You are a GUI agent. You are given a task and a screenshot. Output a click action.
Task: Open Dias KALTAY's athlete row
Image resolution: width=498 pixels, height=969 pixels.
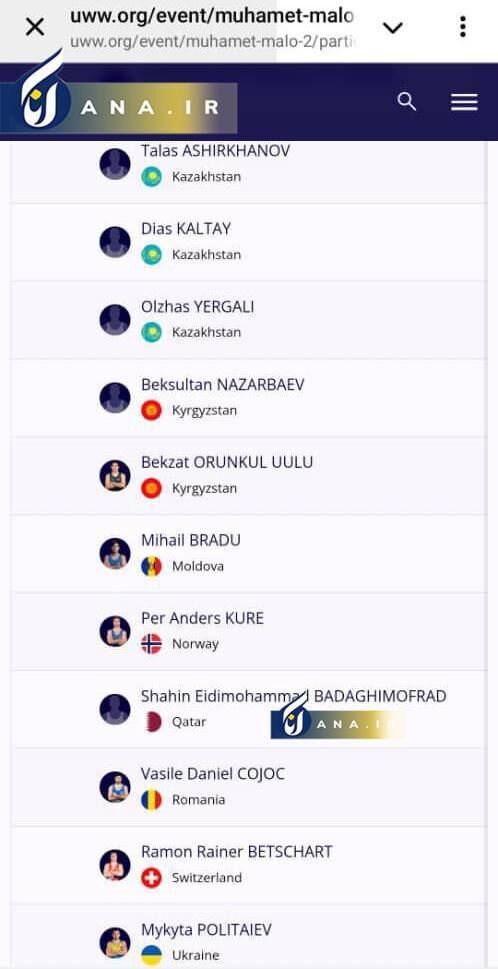coord(248,242)
